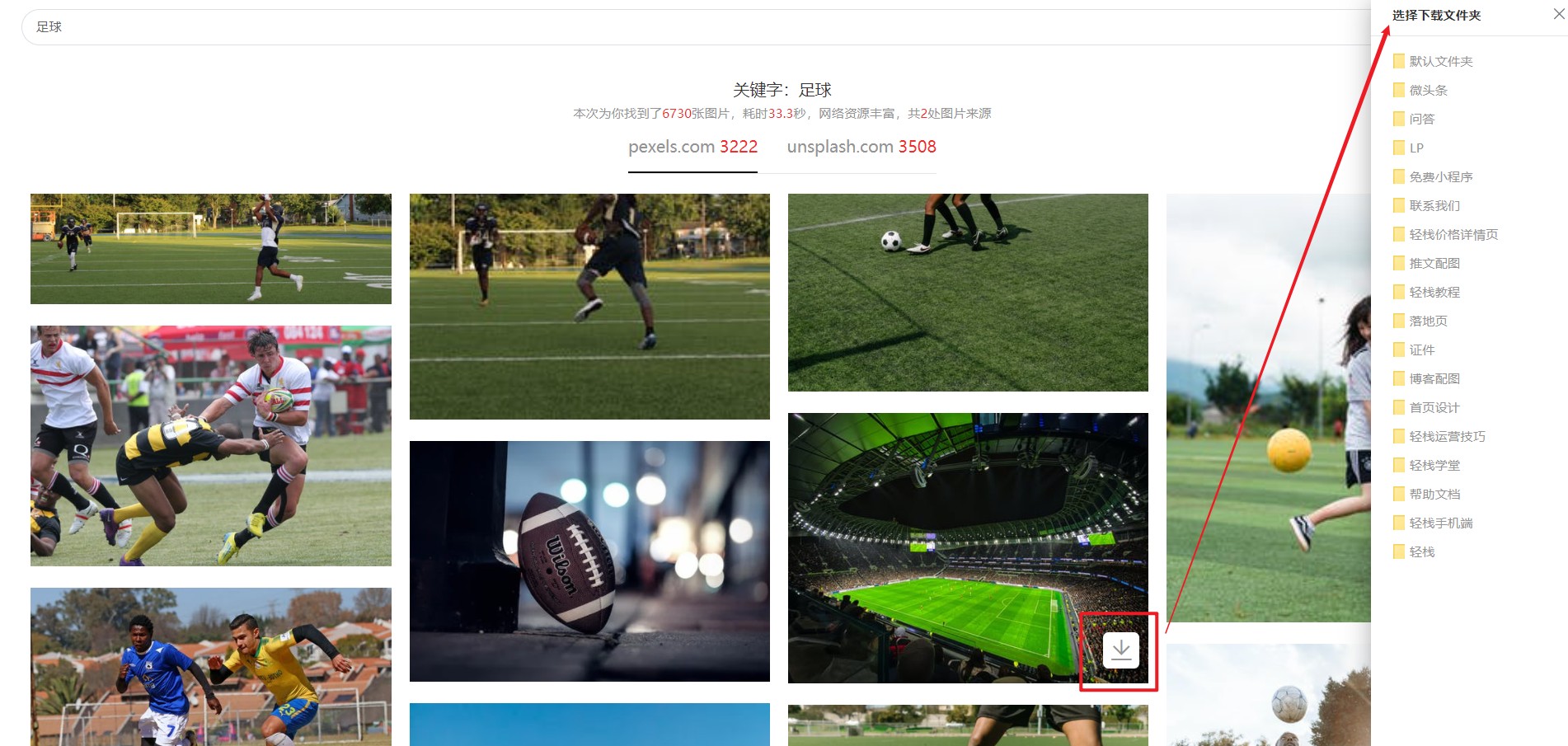
Task: Select the 轻栈教程 folder
Action: (x=1434, y=292)
